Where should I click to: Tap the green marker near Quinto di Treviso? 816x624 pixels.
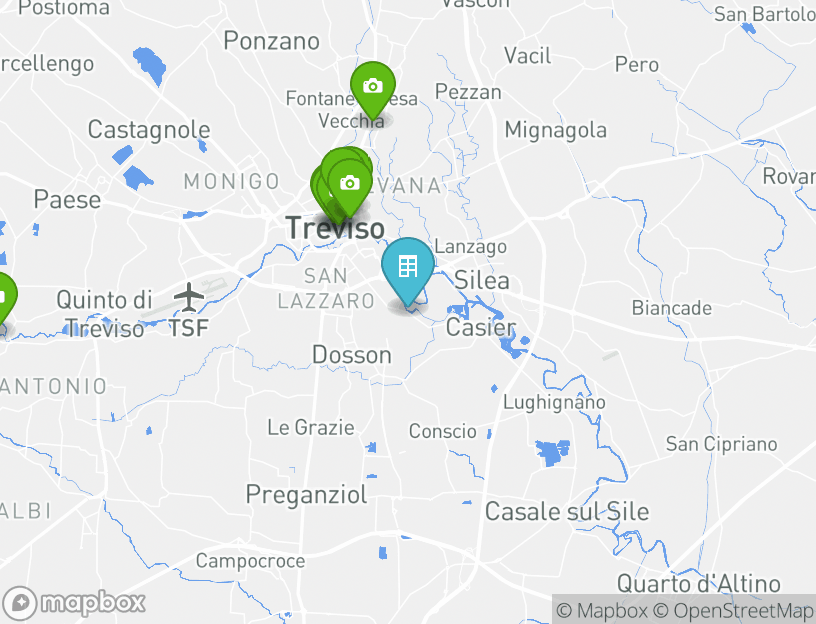[3, 298]
